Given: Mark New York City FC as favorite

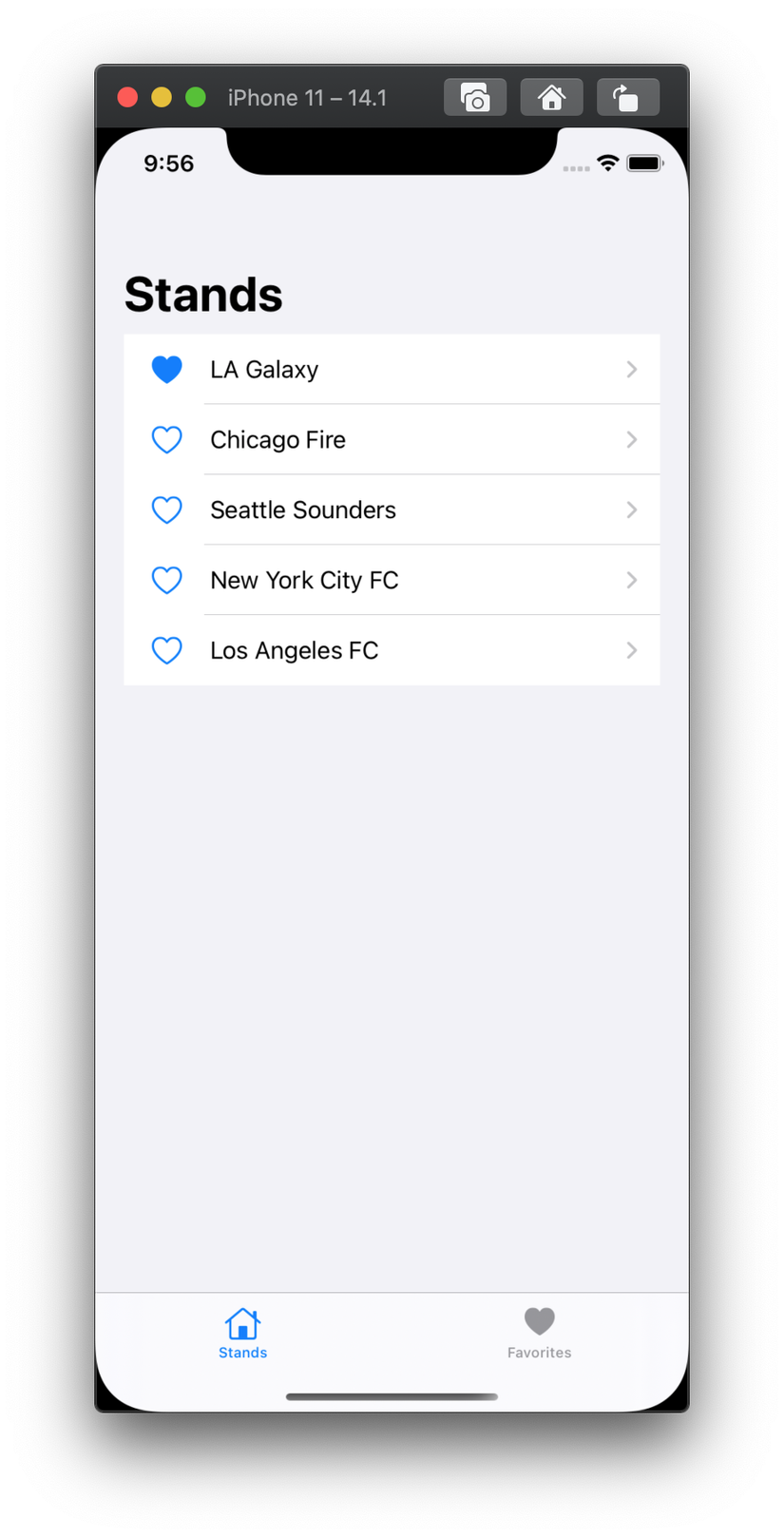Looking at the screenshot, I should click(x=167, y=580).
